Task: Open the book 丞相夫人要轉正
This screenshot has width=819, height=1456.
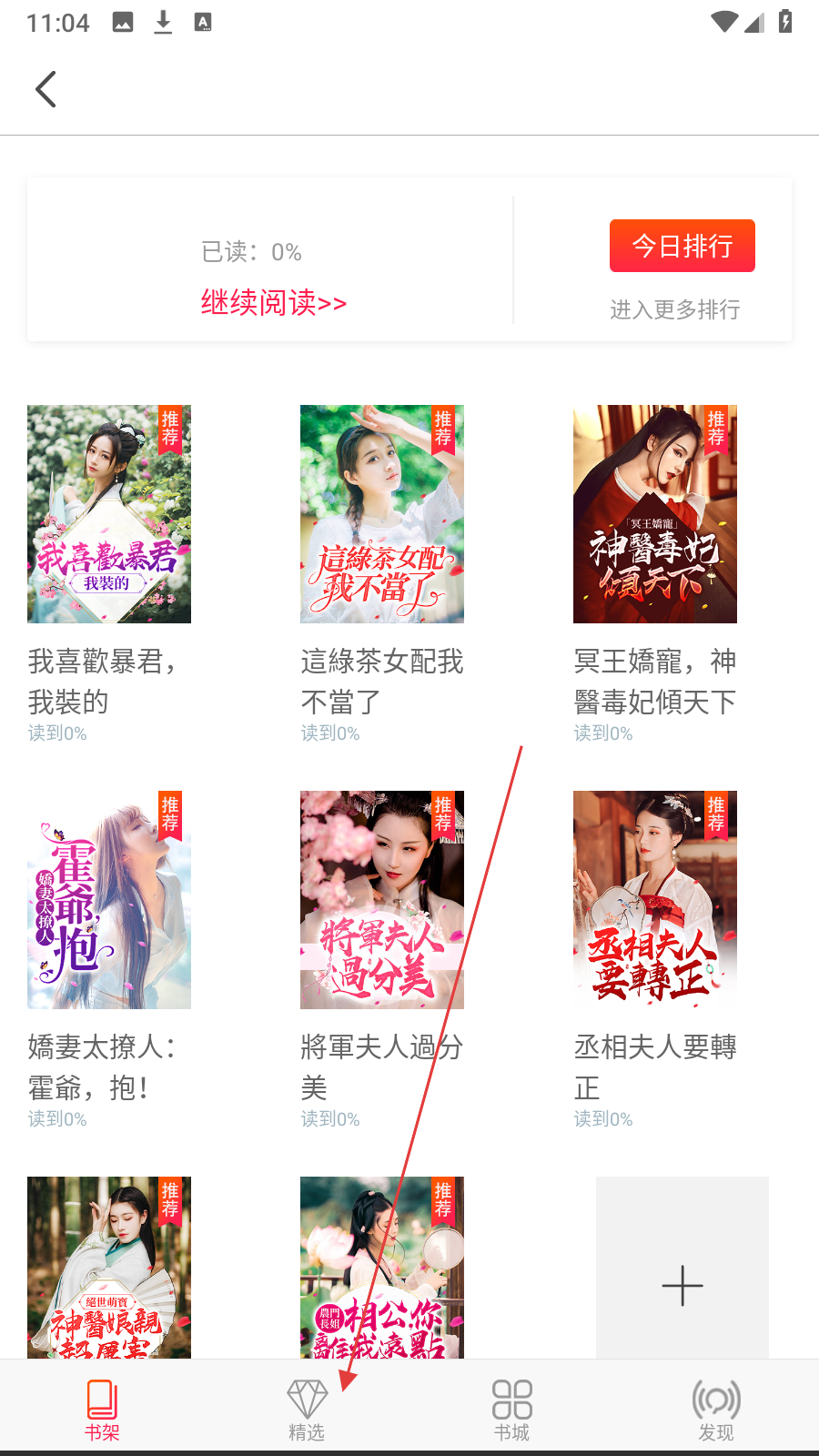Action: pyautogui.click(x=655, y=900)
